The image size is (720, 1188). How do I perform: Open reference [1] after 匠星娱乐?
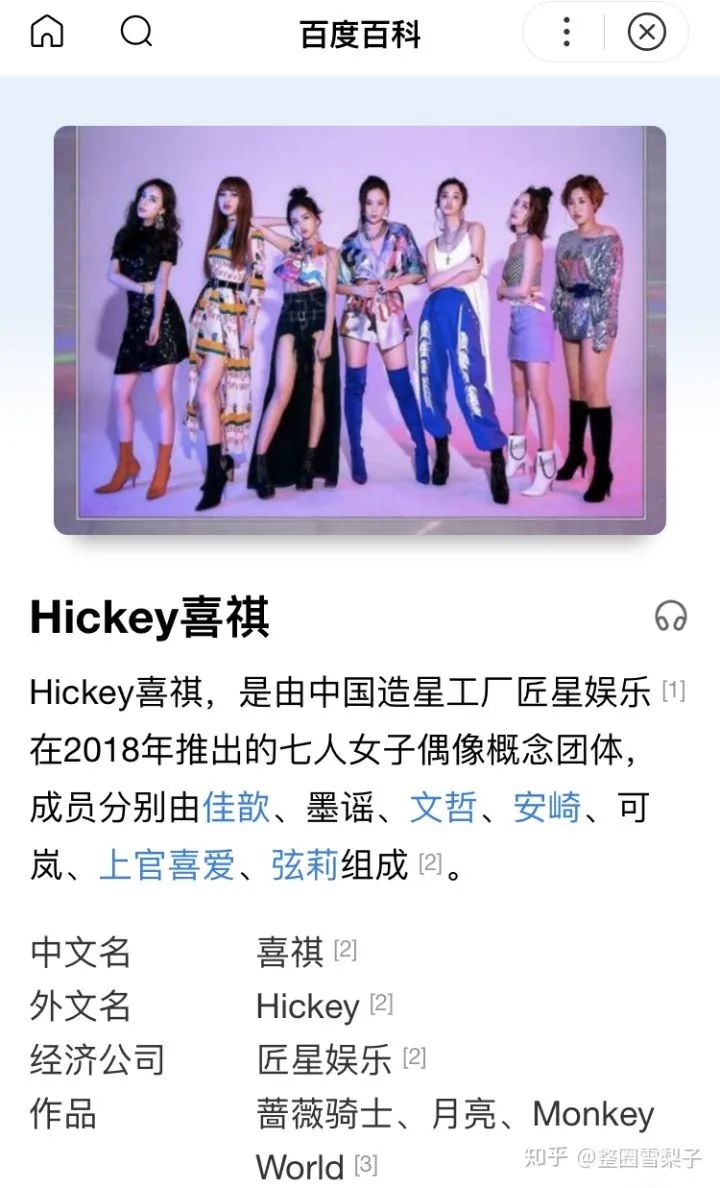pos(673,690)
